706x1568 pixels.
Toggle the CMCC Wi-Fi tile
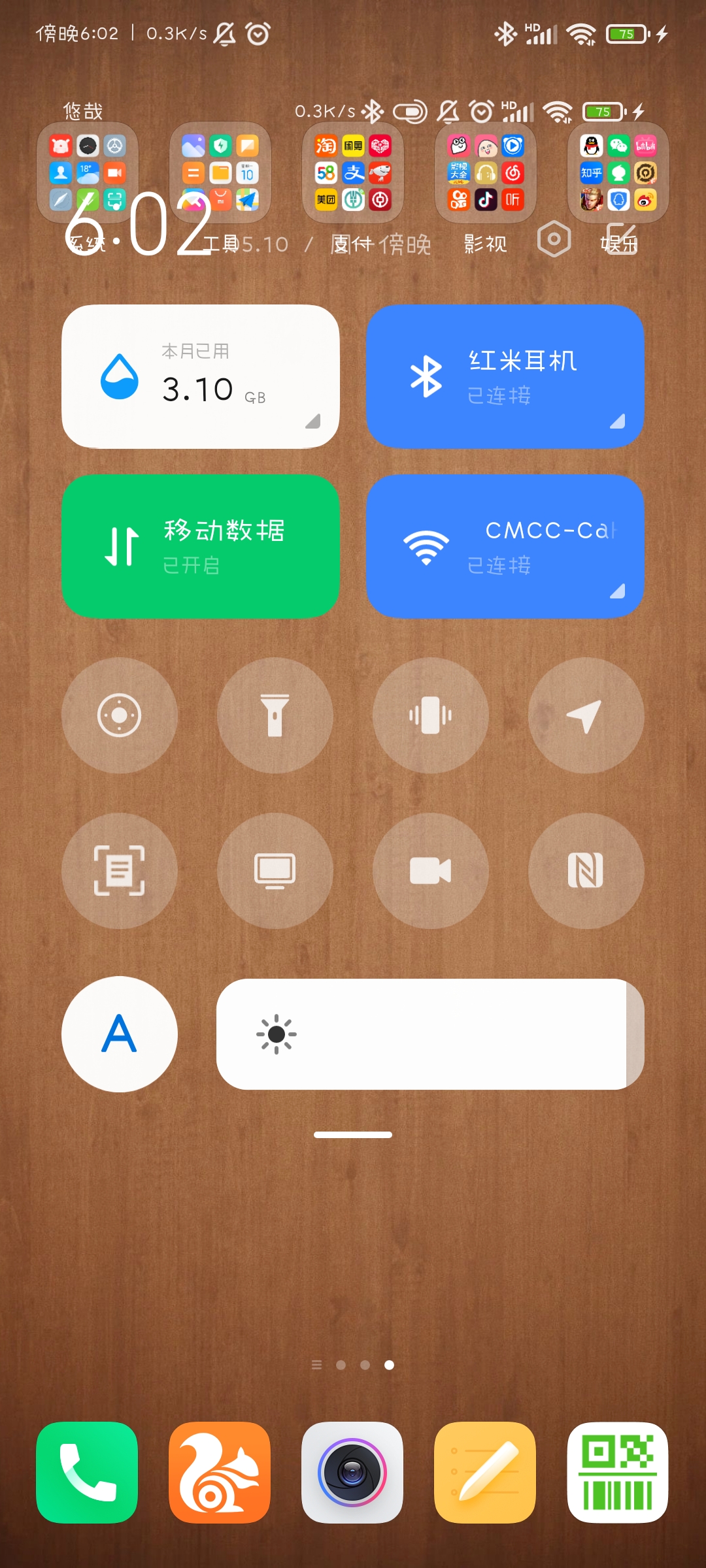click(x=505, y=546)
